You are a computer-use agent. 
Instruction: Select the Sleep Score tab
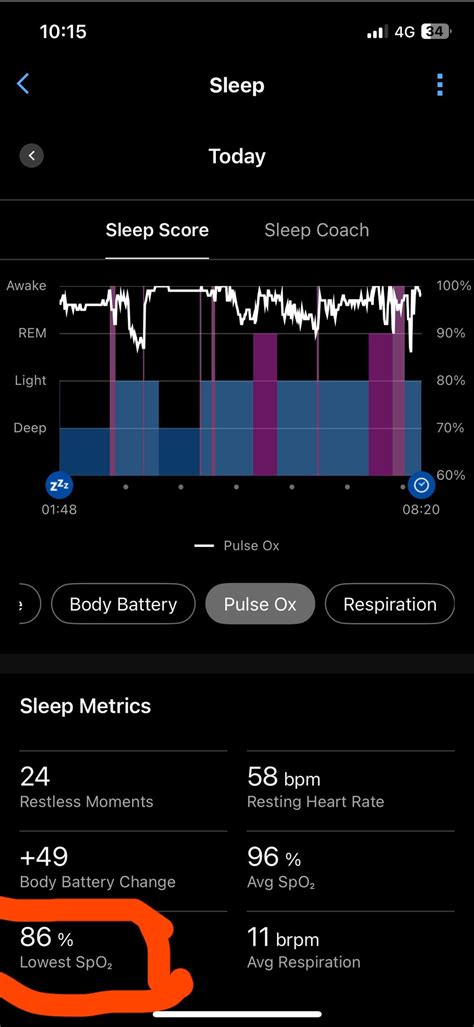[x=157, y=230]
